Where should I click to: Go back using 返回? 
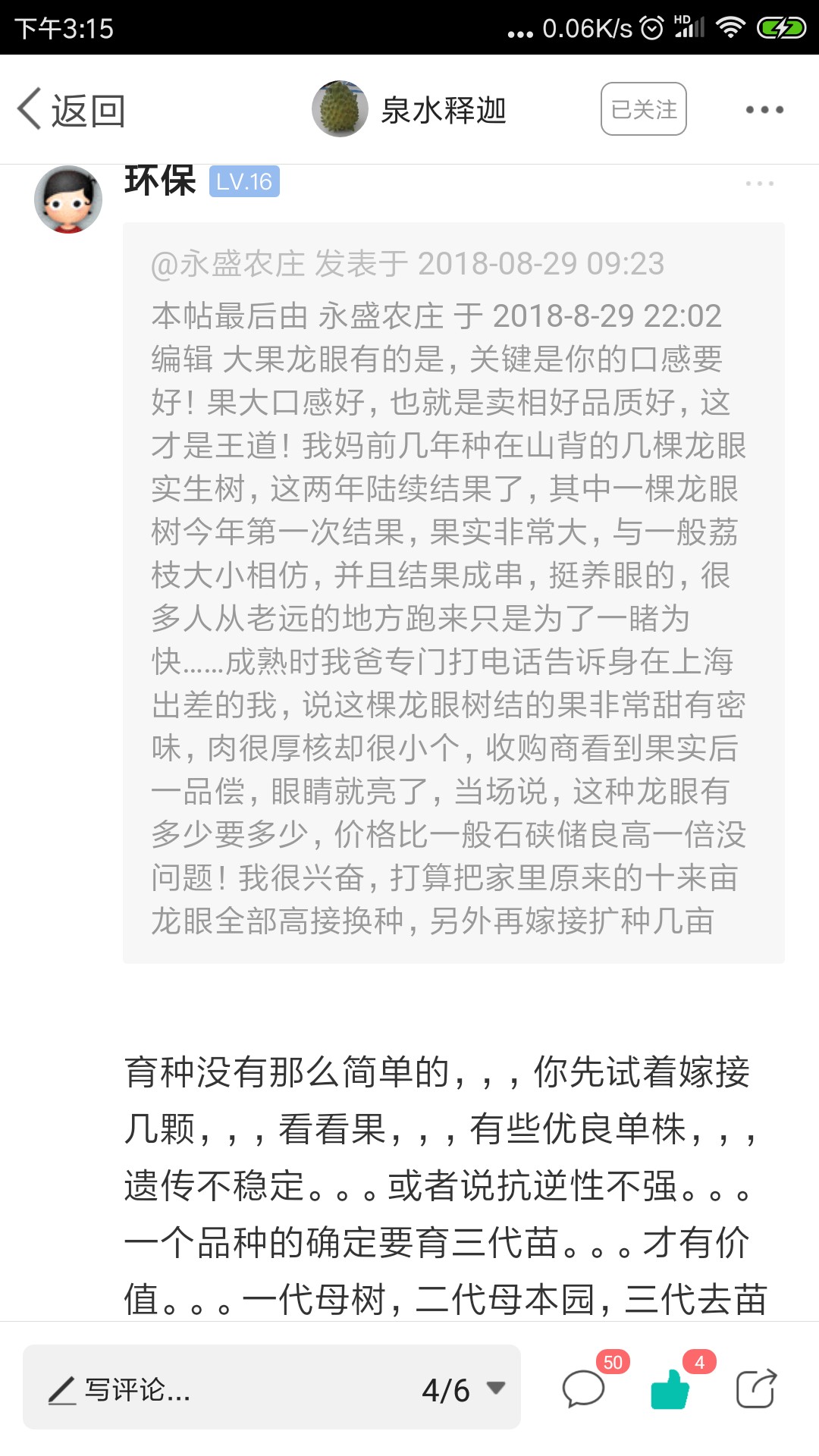pyautogui.click(x=71, y=110)
